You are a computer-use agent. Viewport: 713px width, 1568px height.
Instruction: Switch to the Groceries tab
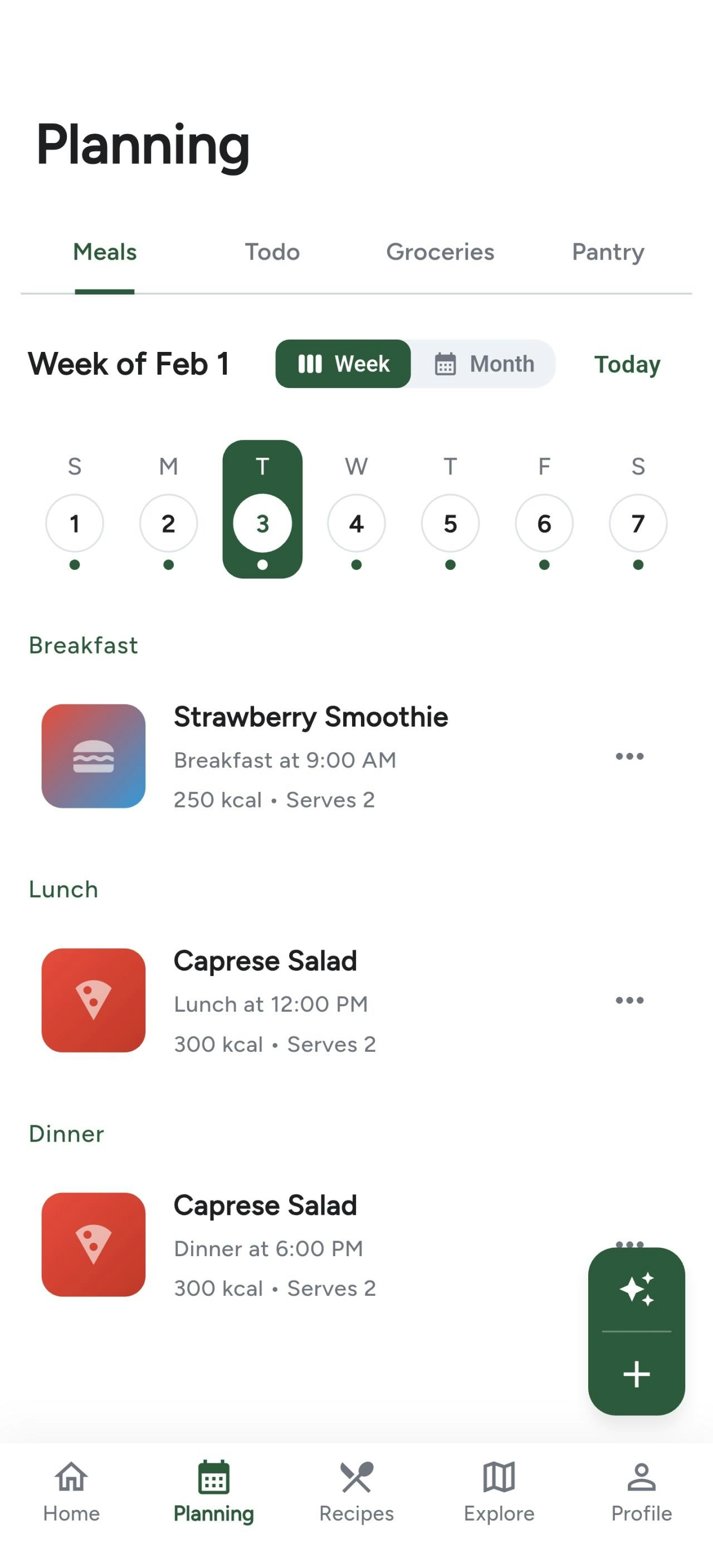point(440,252)
